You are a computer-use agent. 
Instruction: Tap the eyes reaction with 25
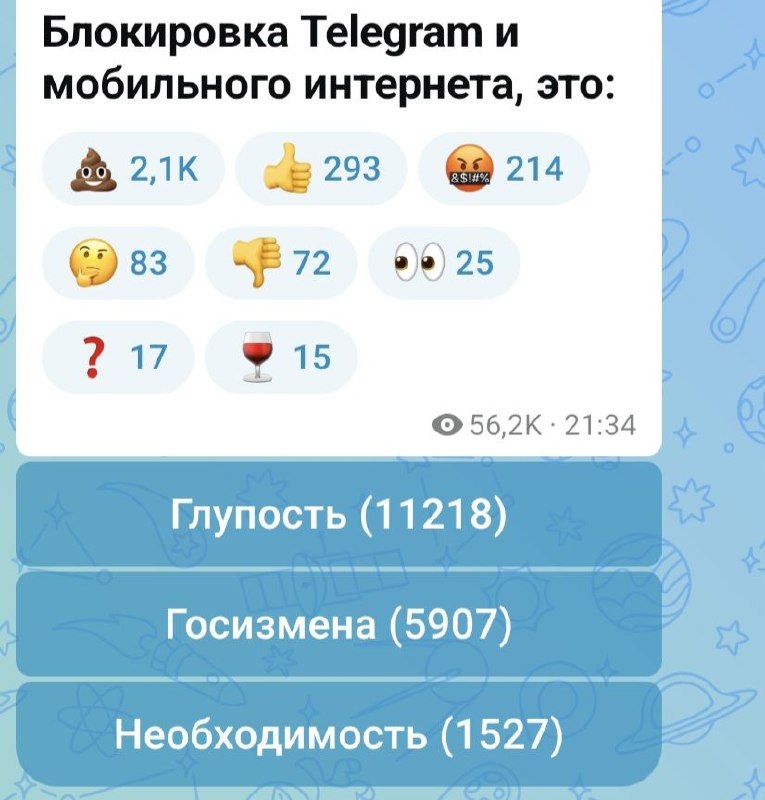click(443, 263)
